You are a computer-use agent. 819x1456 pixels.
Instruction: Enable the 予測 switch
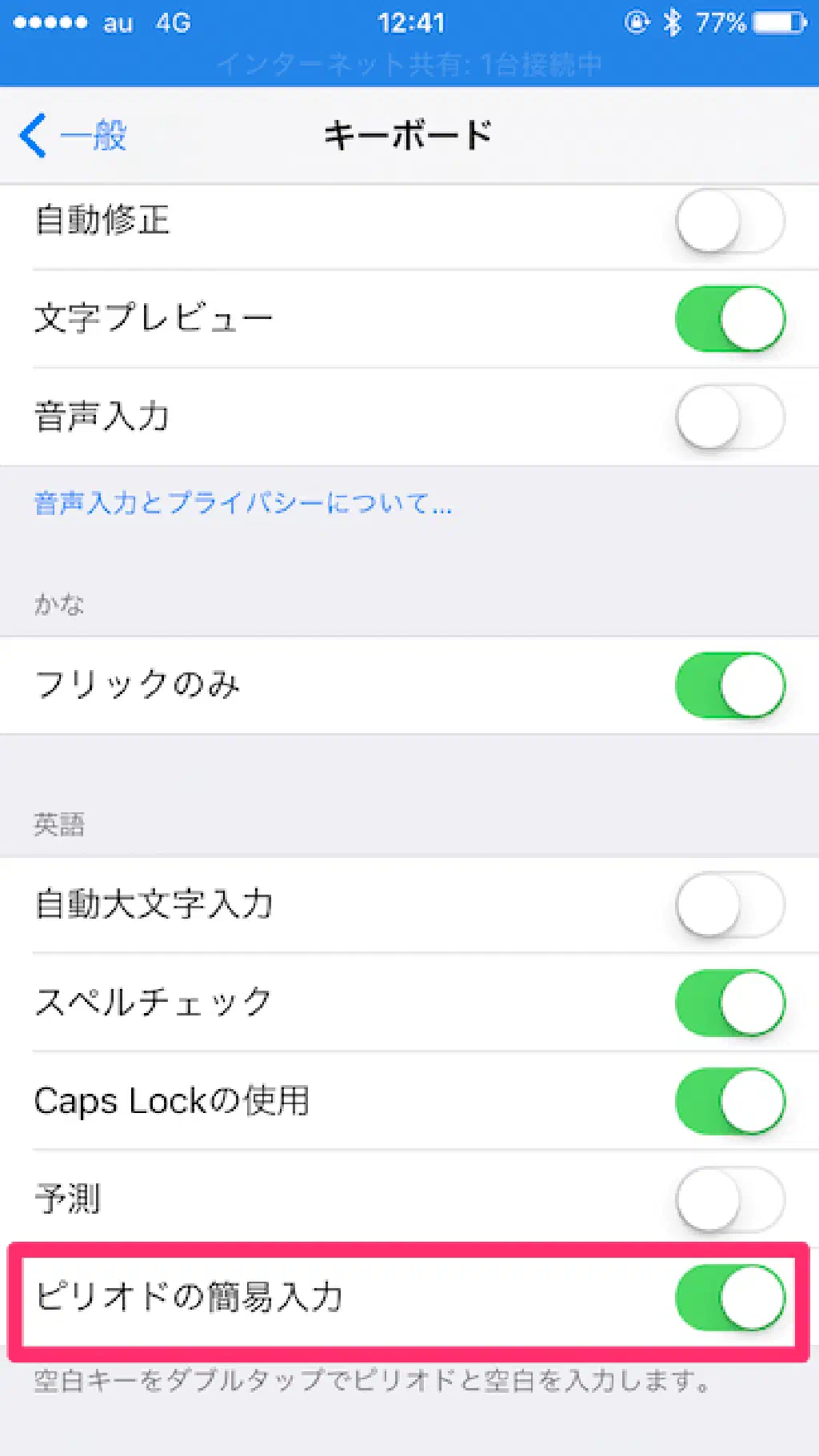(x=729, y=1199)
